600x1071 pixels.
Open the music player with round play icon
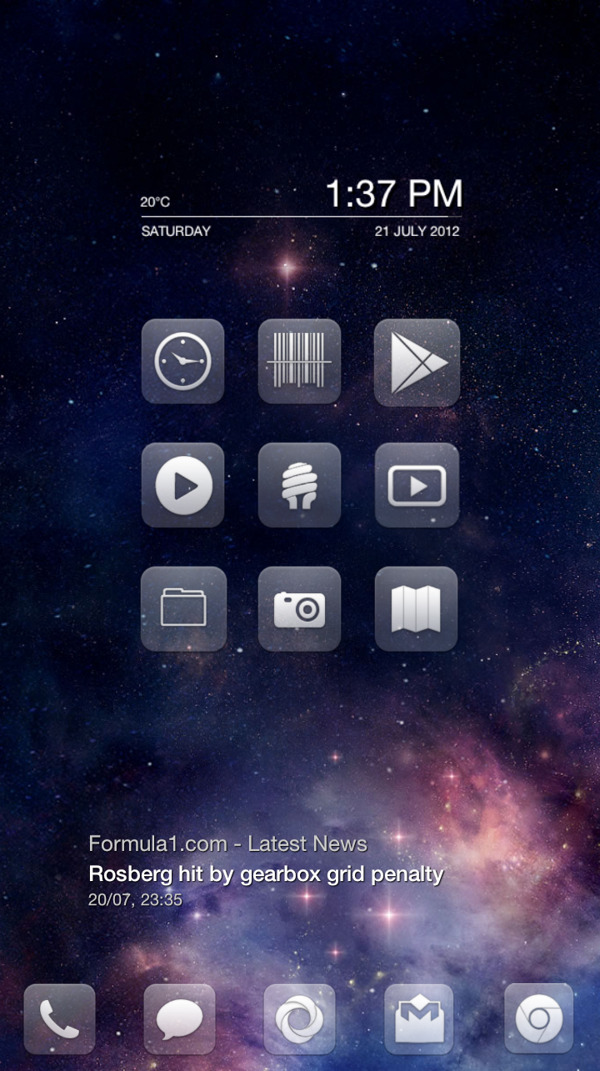coord(183,485)
